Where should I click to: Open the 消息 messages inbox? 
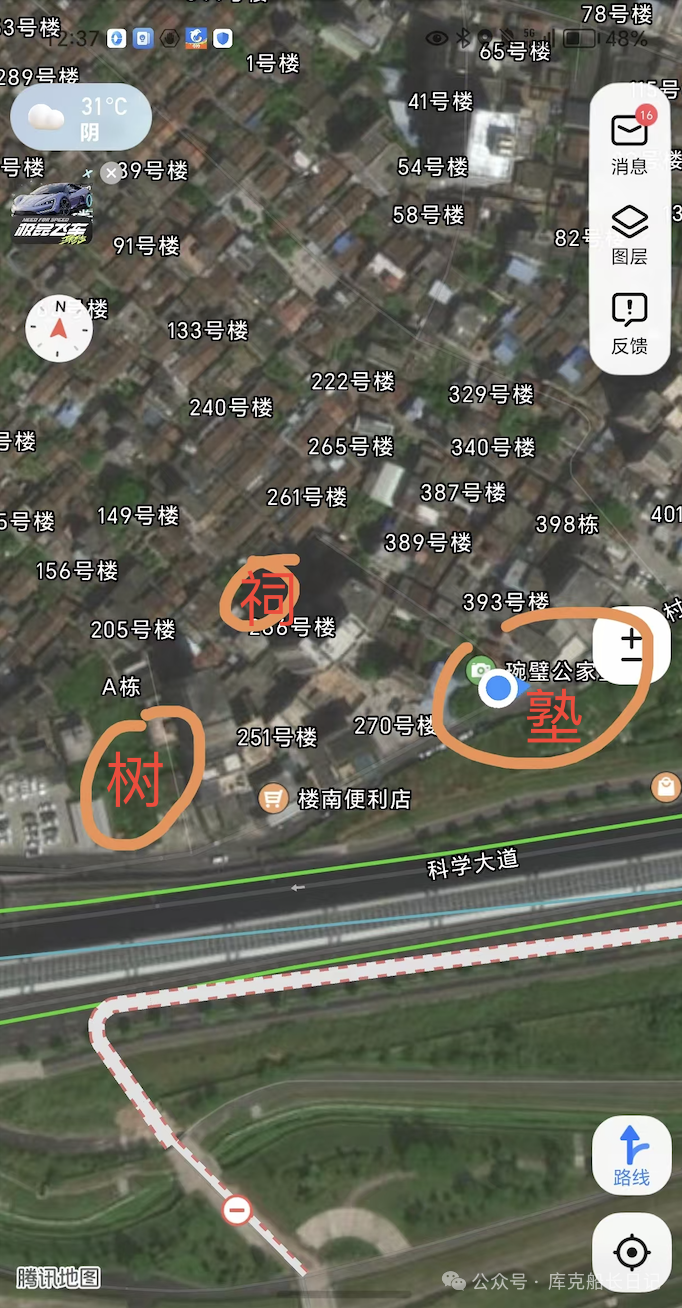(x=630, y=141)
